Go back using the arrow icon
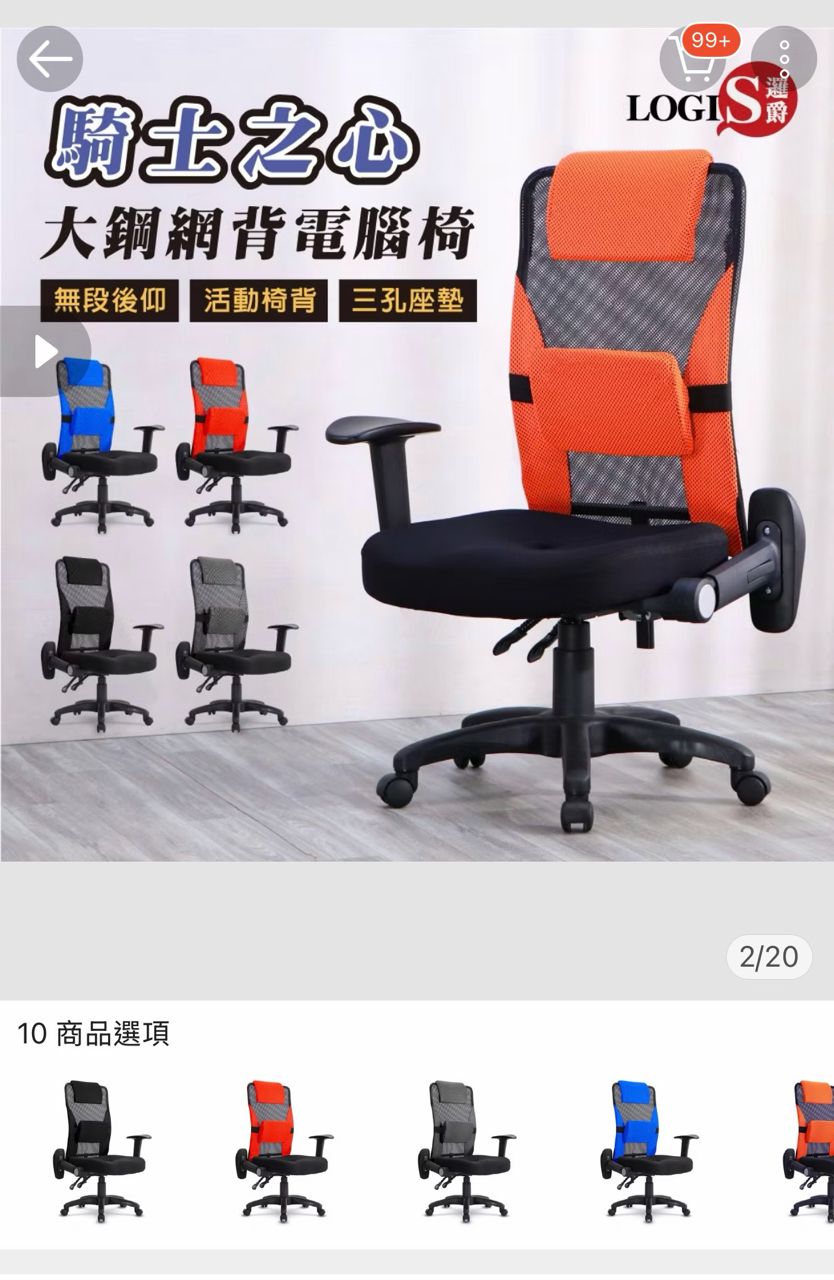Image resolution: width=834 pixels, height=1280 pixels. click(x=50, y=60)
